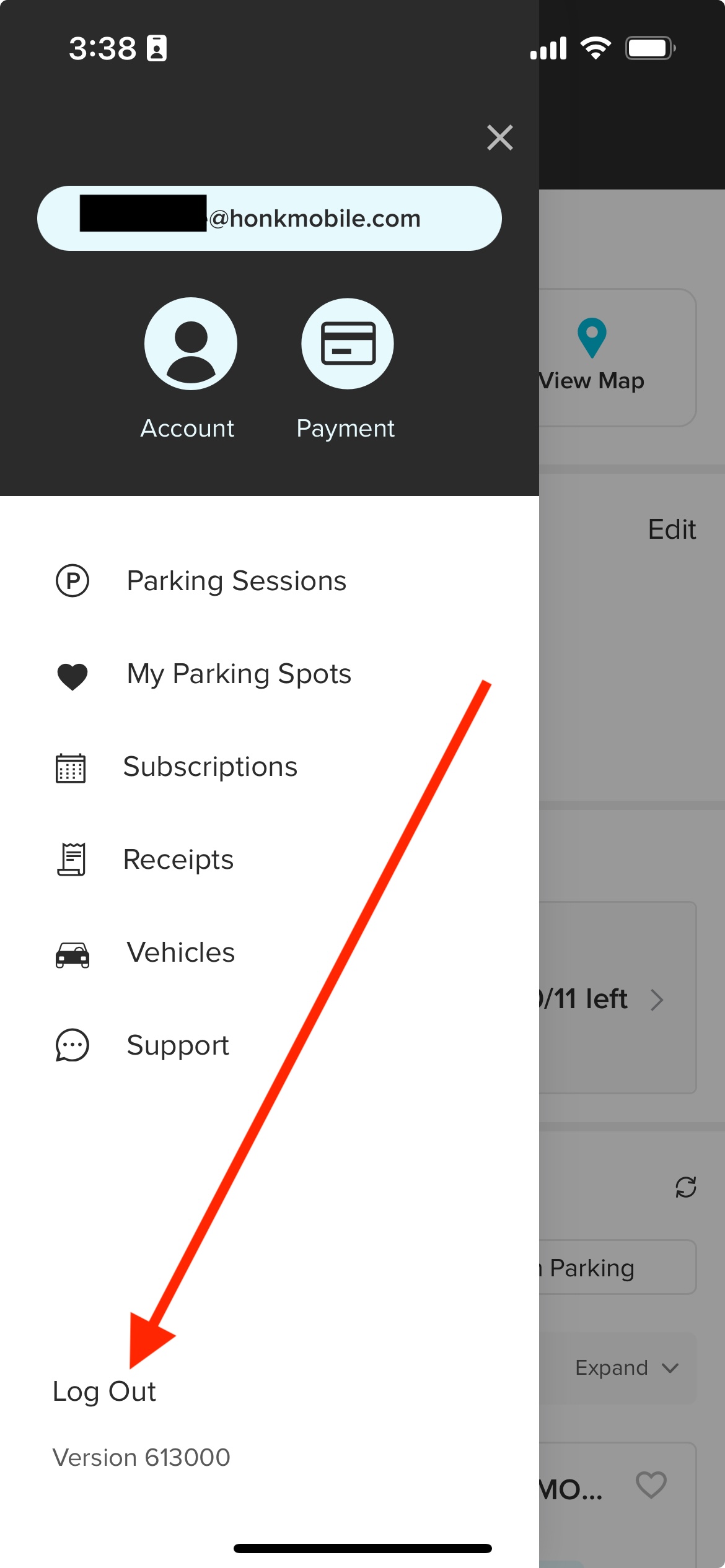Open Payment methods

[347, 344]
